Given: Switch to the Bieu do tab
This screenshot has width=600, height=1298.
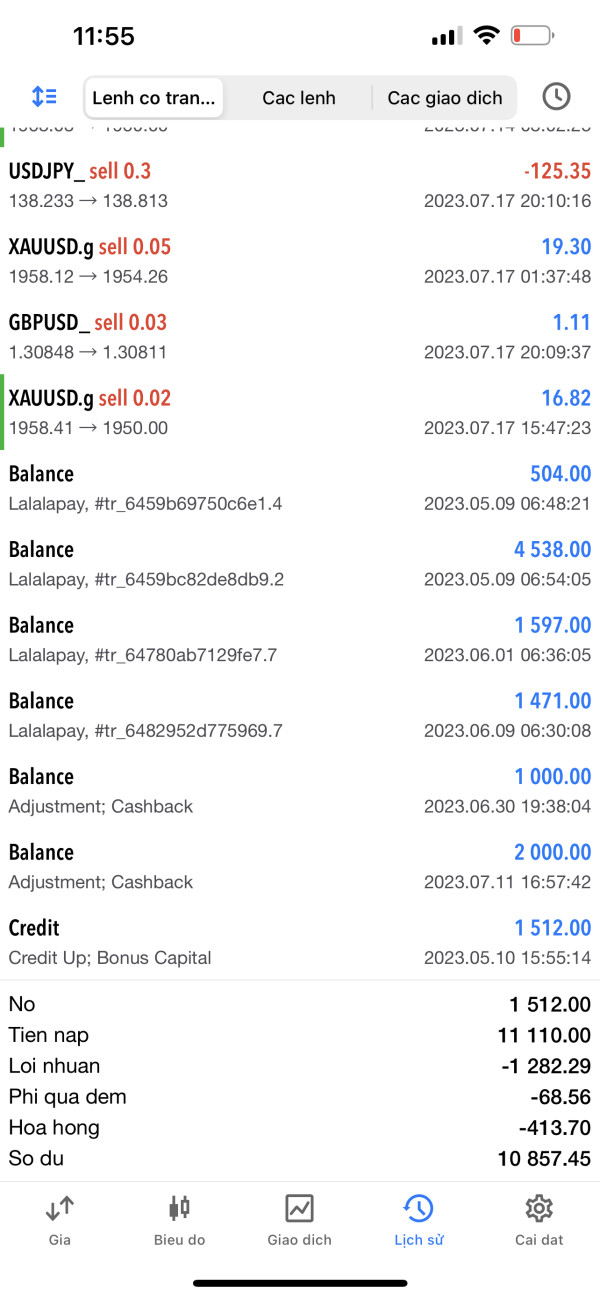Looking at the screenshot, I should tap(180, 1220).
